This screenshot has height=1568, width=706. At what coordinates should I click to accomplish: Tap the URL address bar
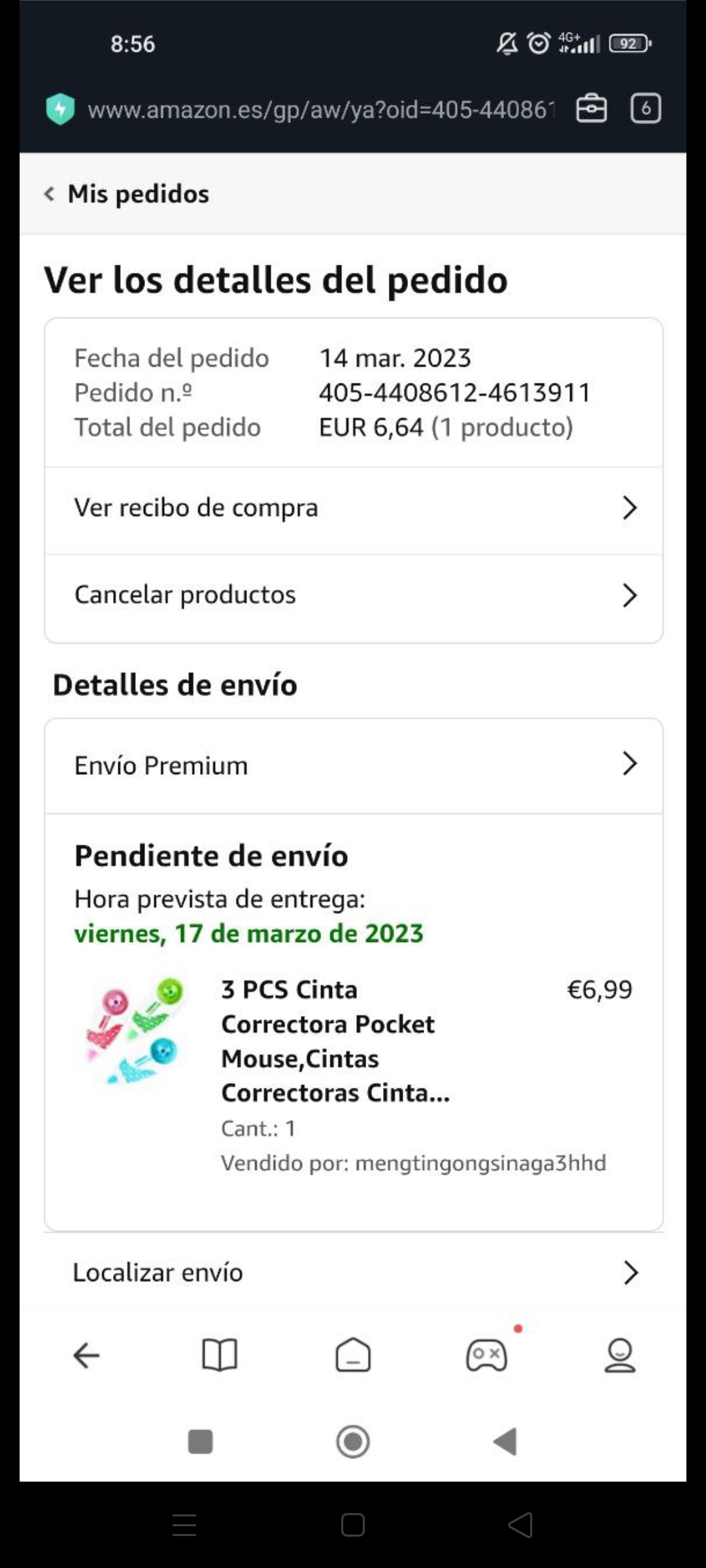(x=320, y=110)
